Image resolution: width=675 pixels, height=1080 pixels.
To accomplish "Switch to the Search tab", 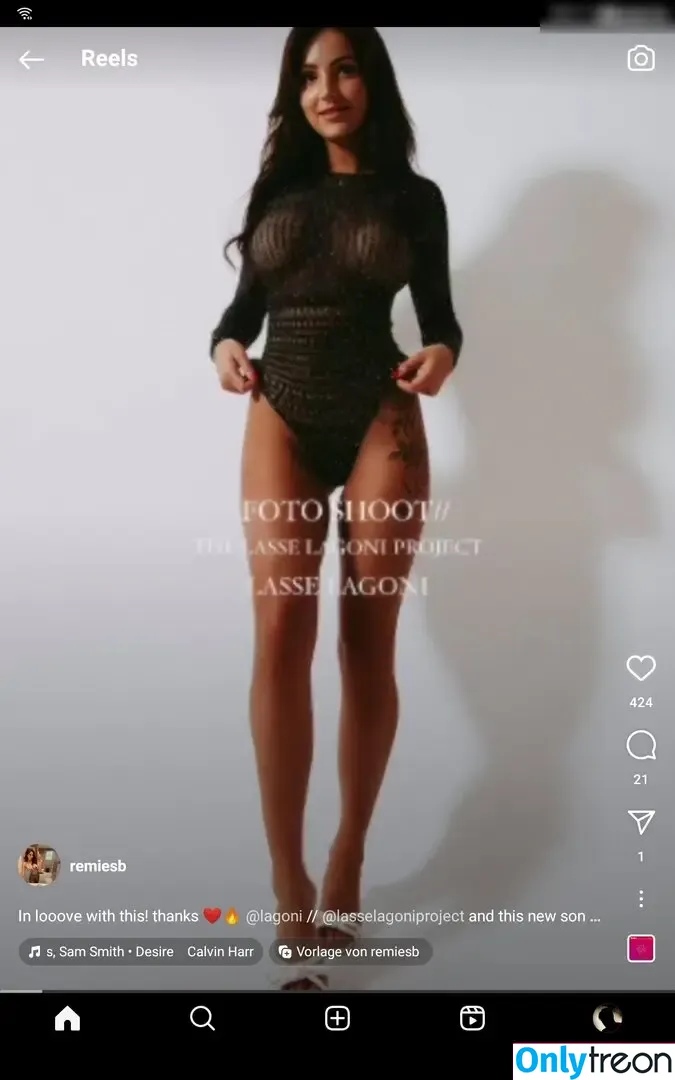I will click(x=202, y=1018).
